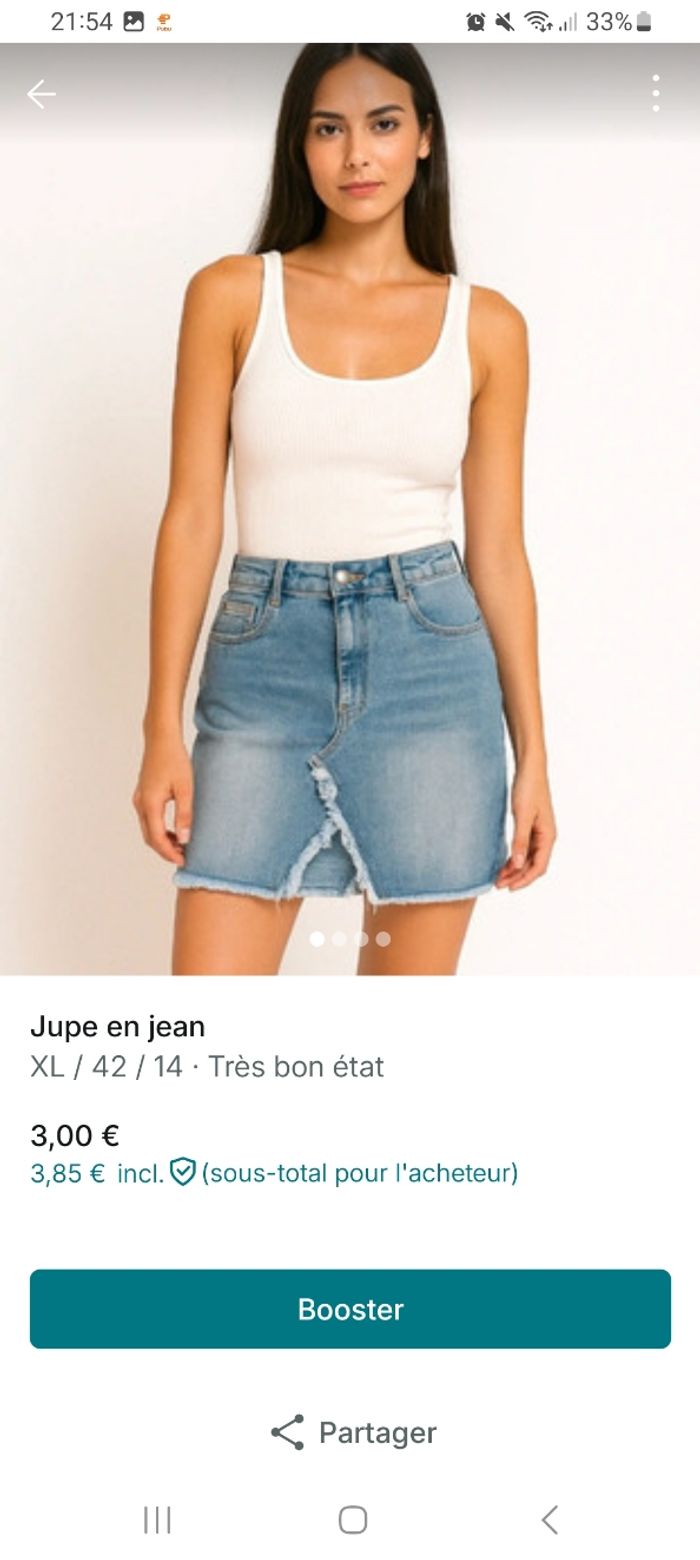The height and width of the screenshot is (1560, 700).
Task: Go to the home screen
Action: [x=352, y=1520]
